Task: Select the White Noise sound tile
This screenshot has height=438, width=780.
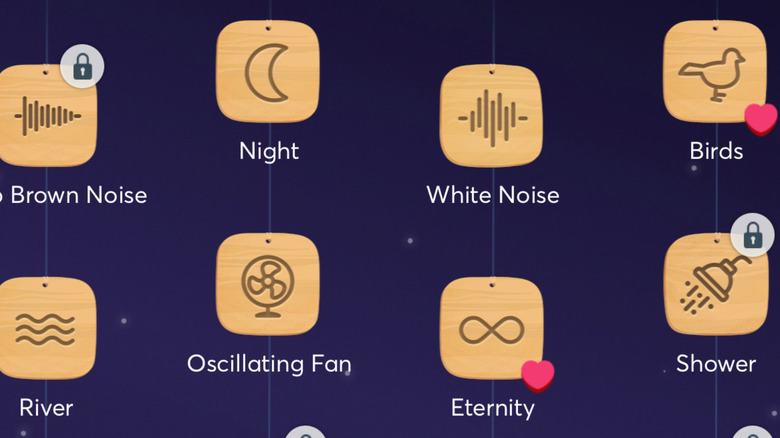Action: pyautogui.click(x=491, y=116)
